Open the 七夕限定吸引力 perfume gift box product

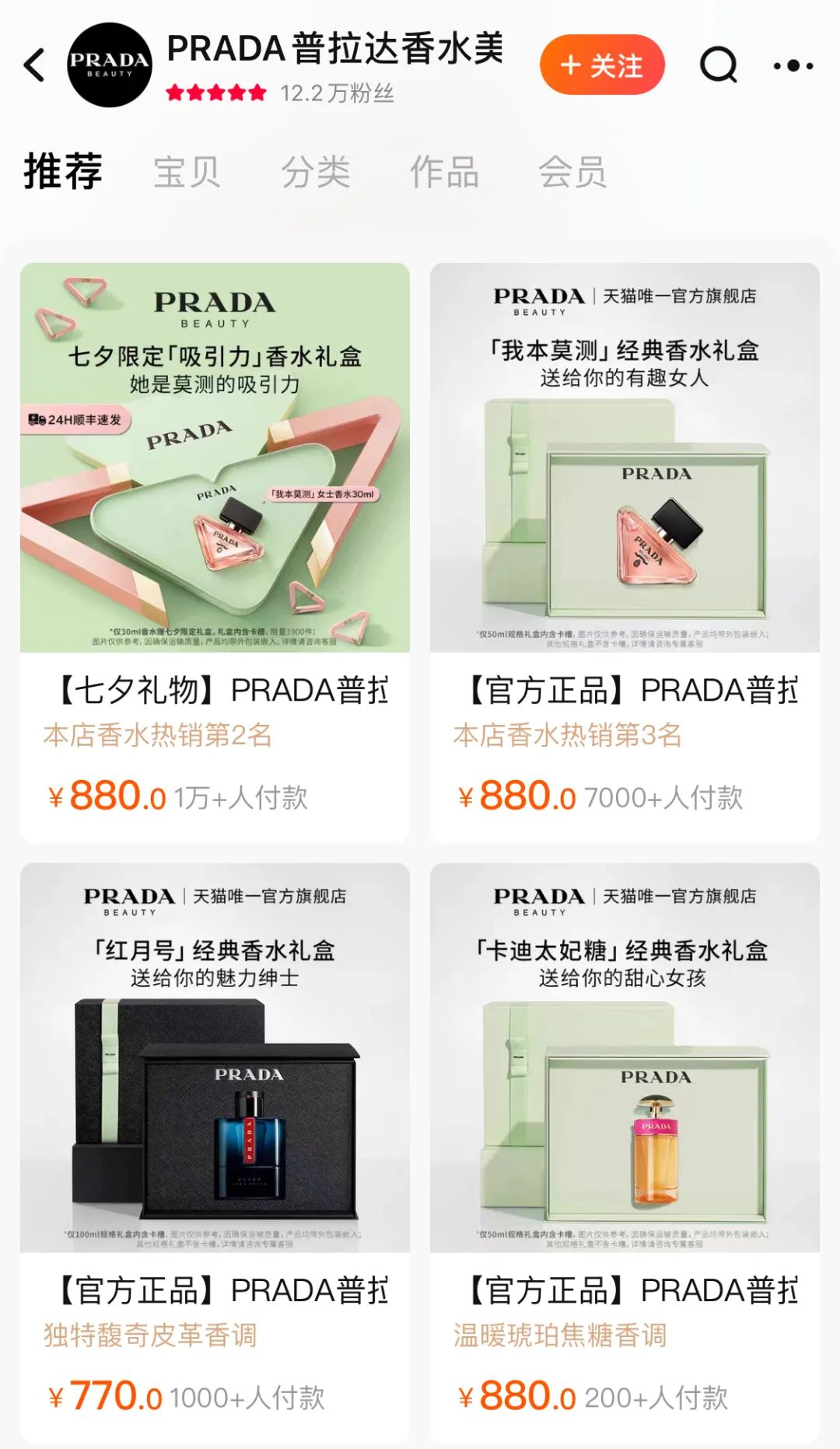pos(215,457)
